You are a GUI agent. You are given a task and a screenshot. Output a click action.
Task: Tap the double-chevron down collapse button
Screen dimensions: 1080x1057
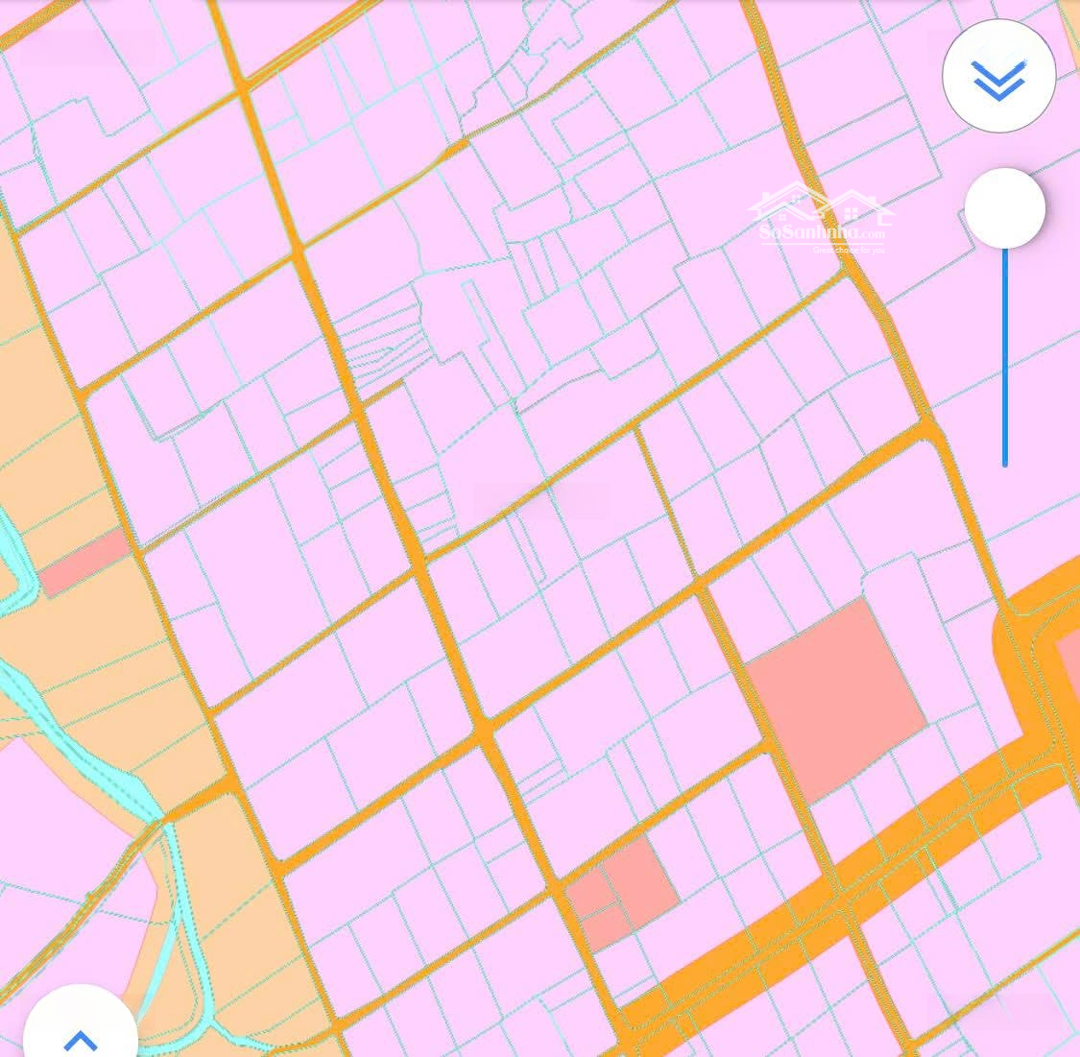pyautogui.click(x=998, y=76)
